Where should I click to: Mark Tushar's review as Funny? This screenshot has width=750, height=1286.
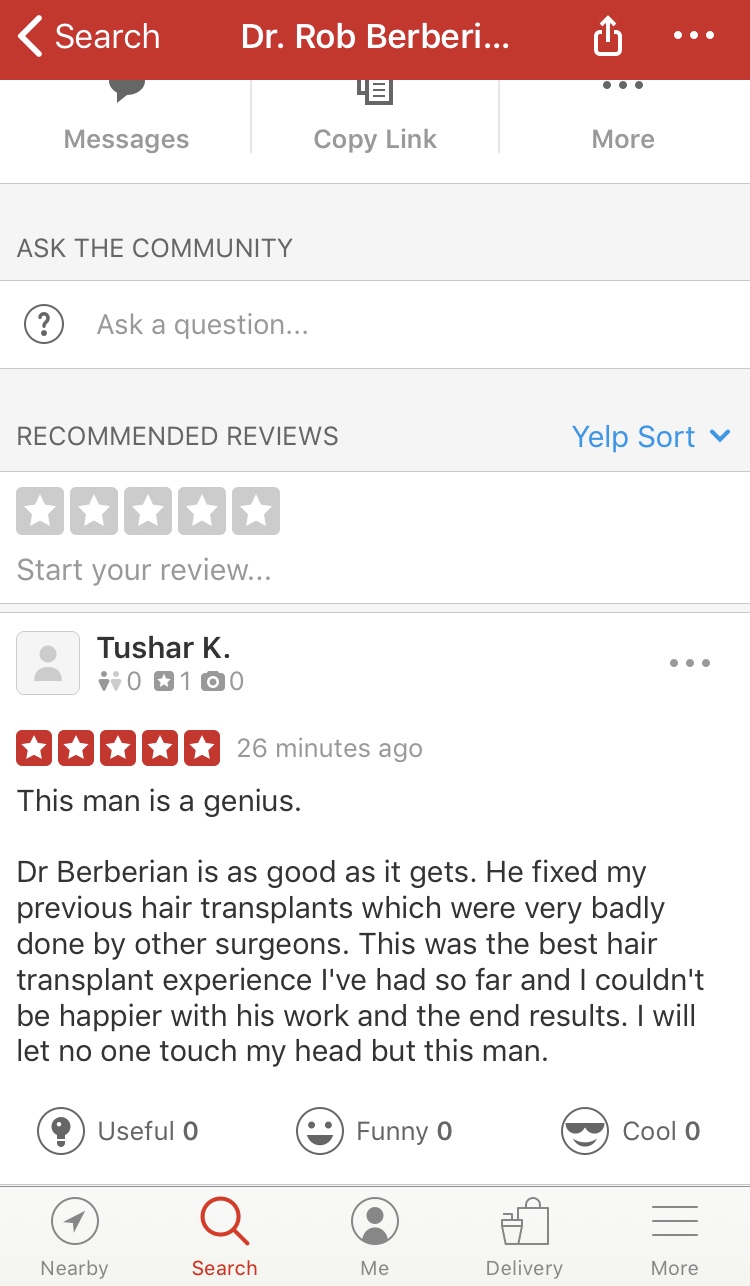[x=375, y=1131]
